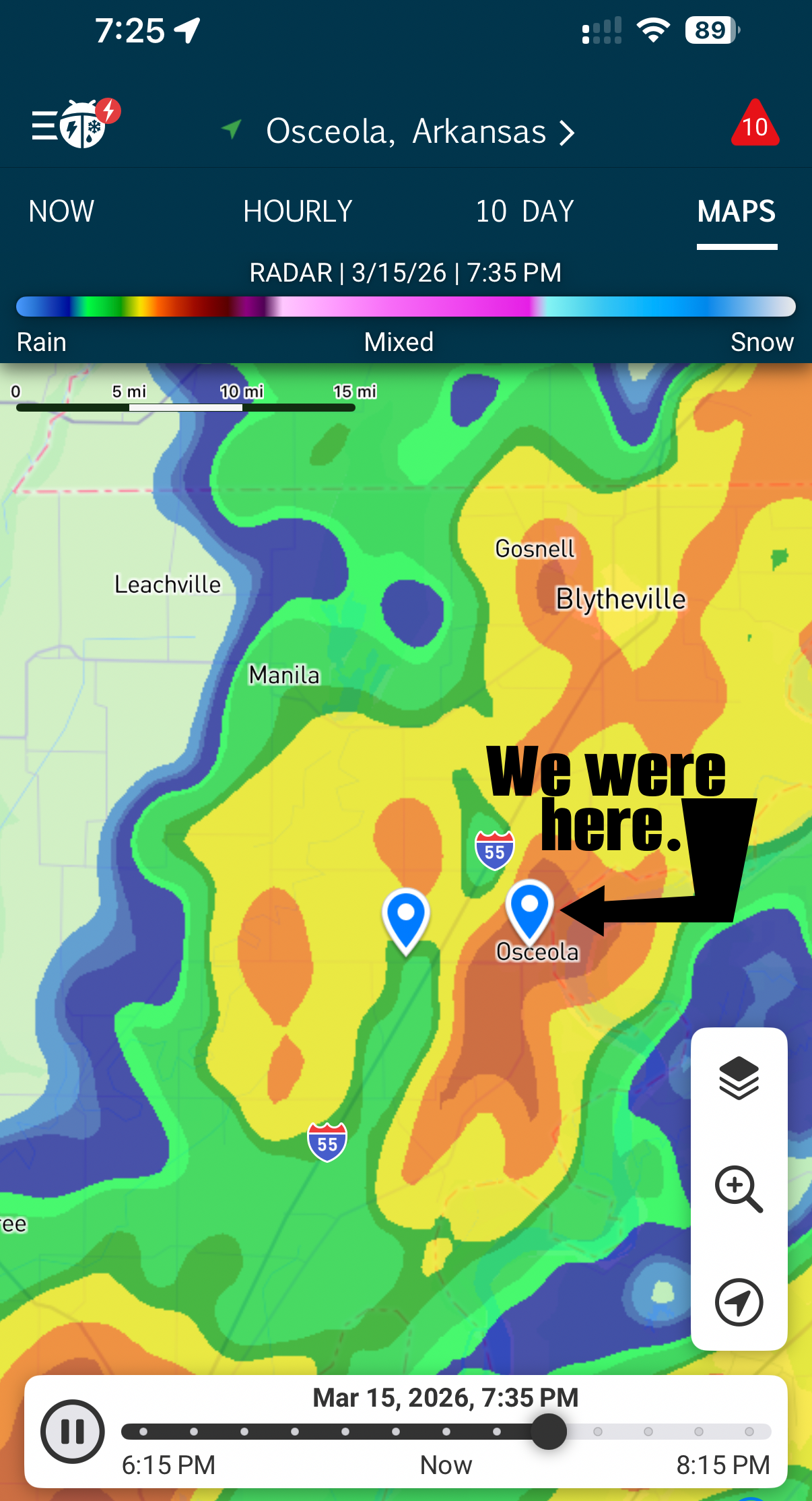Pause the radar animation
This screenshot has width=812, height=1501.
[72, 1431]
